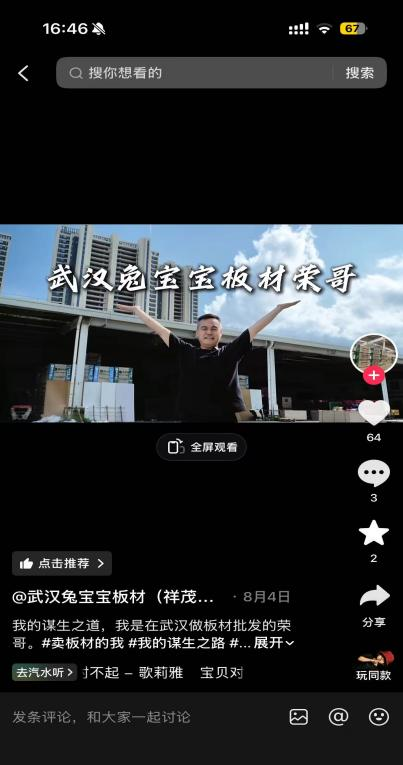Switch to 全屏观看 full-screen view
This screenshot has height=765, width=403.
(202, 447)
